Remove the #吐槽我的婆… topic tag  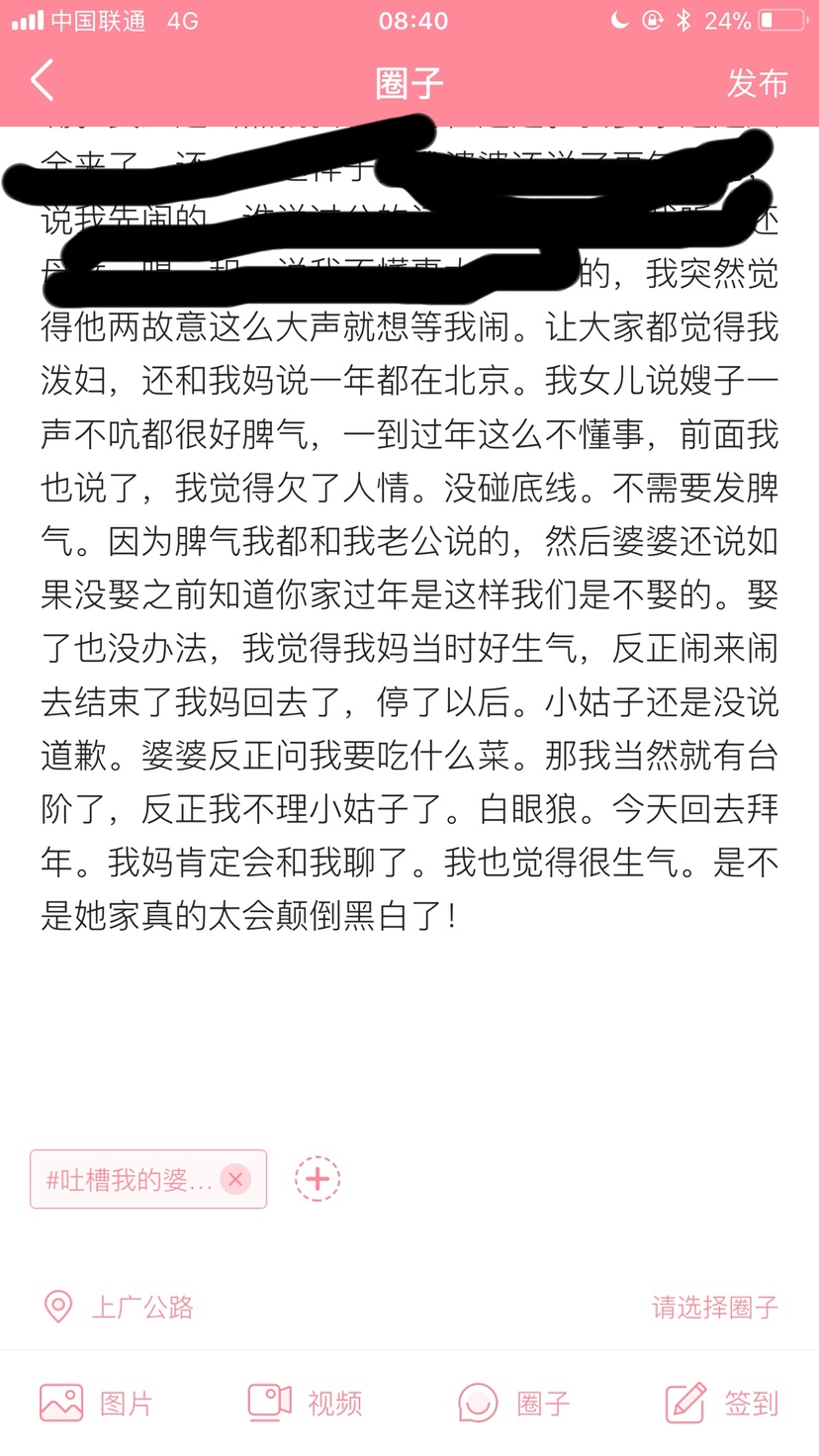(x=235, y=1179)
